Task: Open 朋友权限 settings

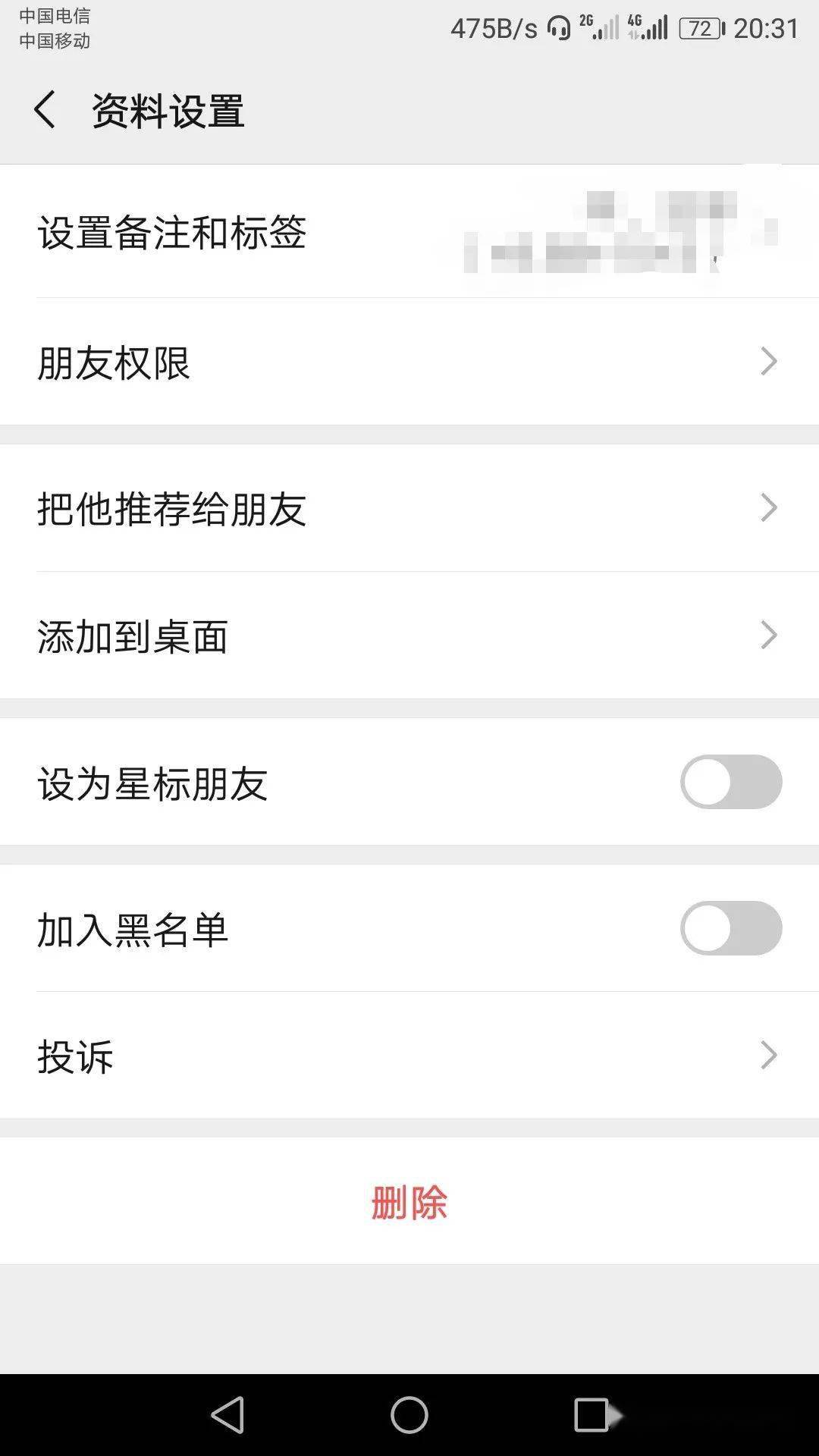Action: pyautogui.click(x=409, y=362)
